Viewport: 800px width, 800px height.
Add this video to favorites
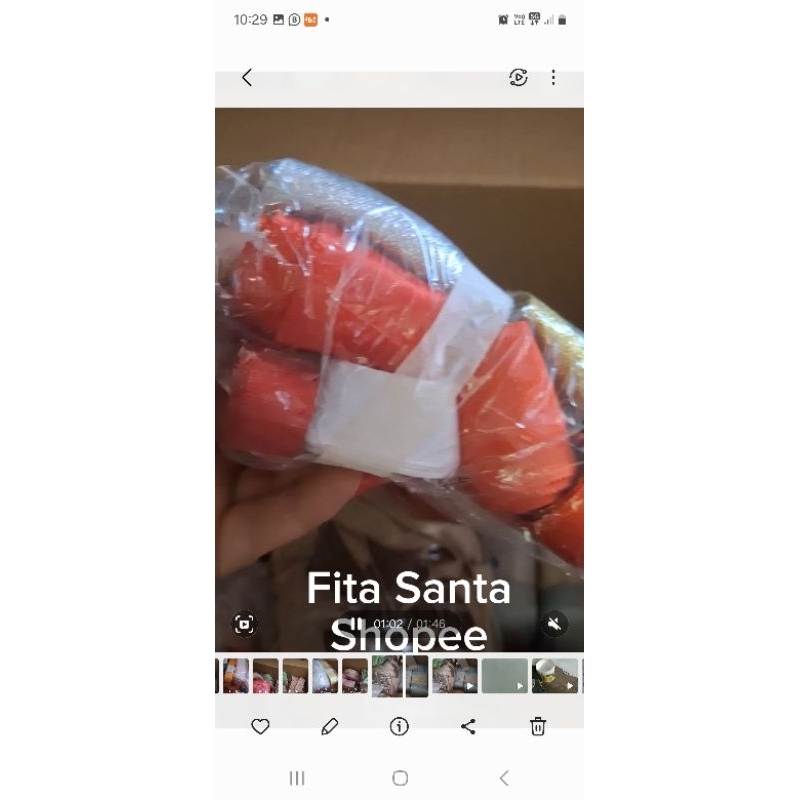tap(260, 727)
